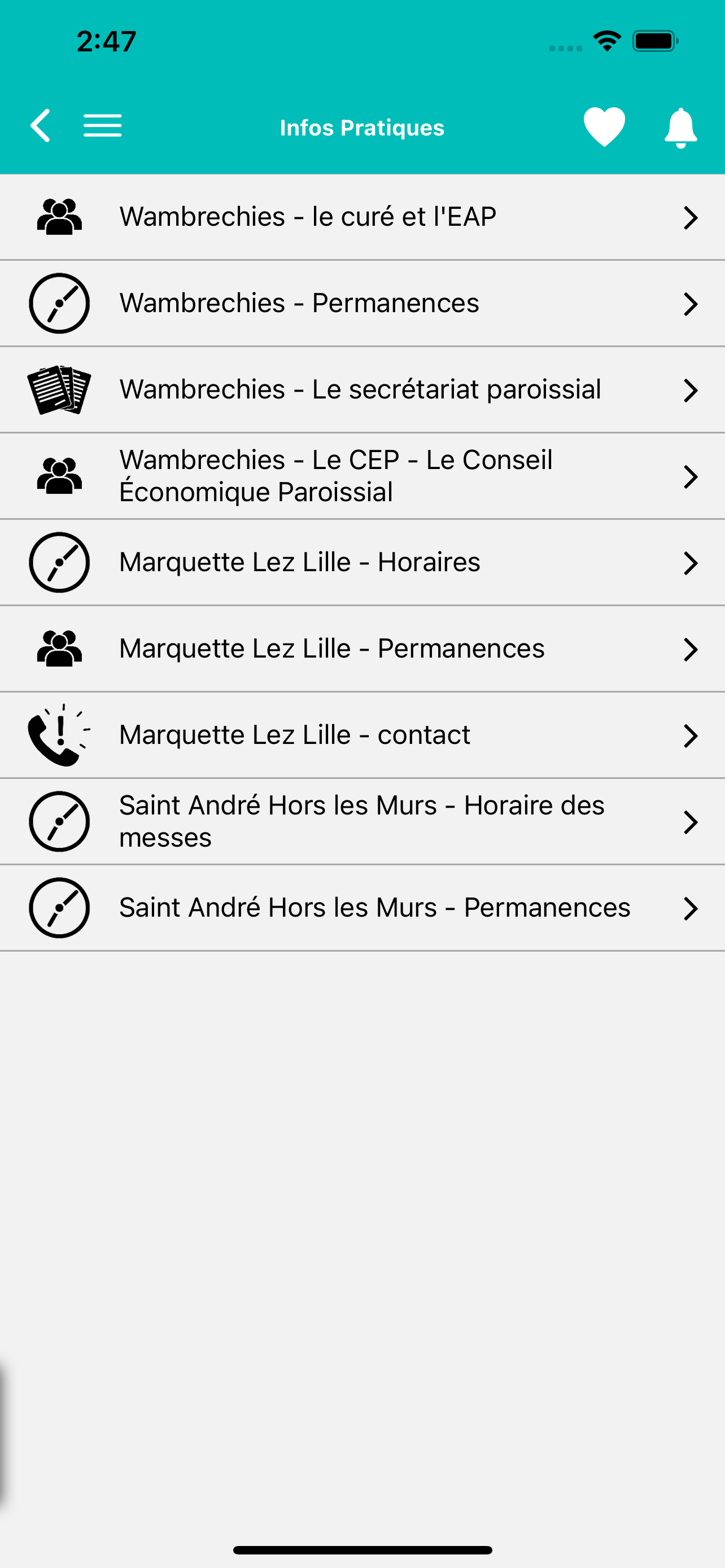This screenshot has height=1568, width=725.
Task: Open Wambrechies - Permanences row
Action: pyautogui.click(x=362, y=304)
